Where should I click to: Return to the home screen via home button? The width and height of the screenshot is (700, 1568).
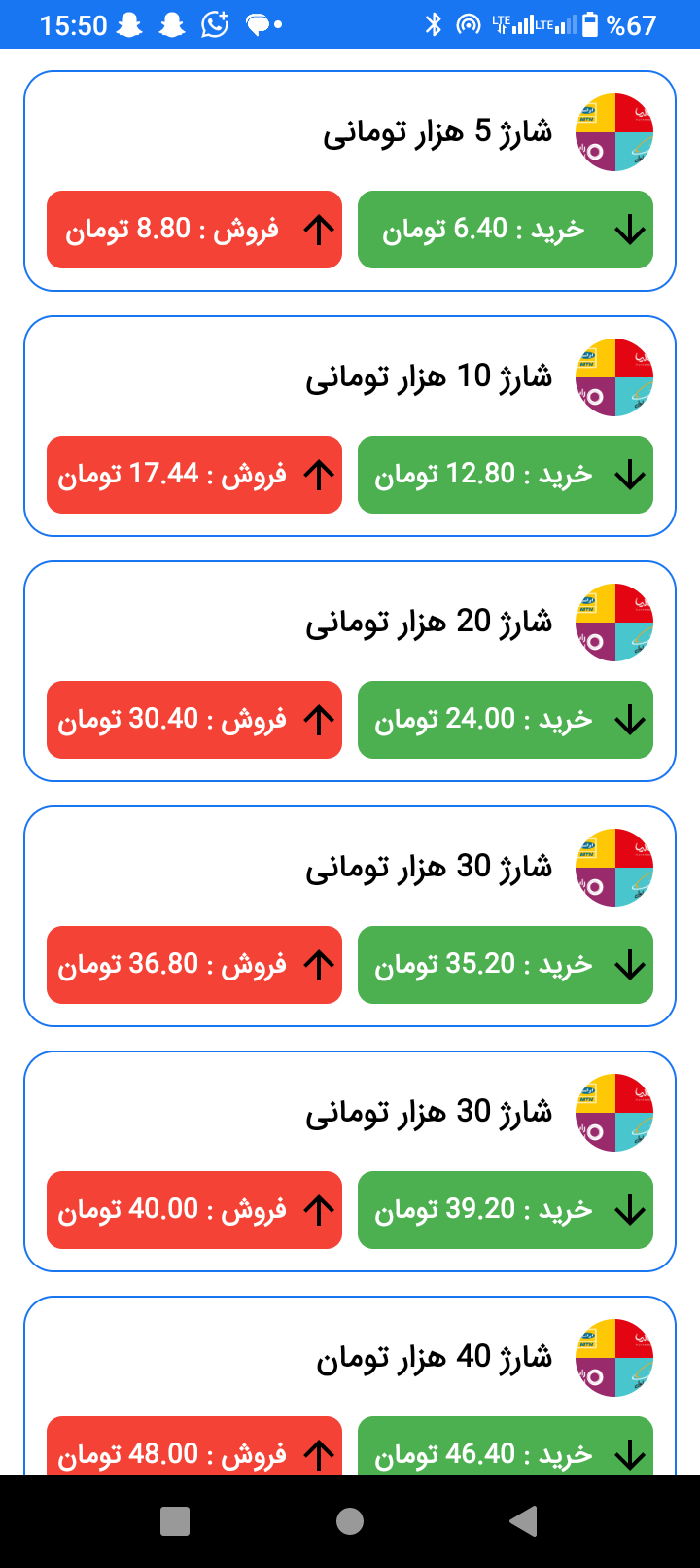click(x=350, y=1521)
